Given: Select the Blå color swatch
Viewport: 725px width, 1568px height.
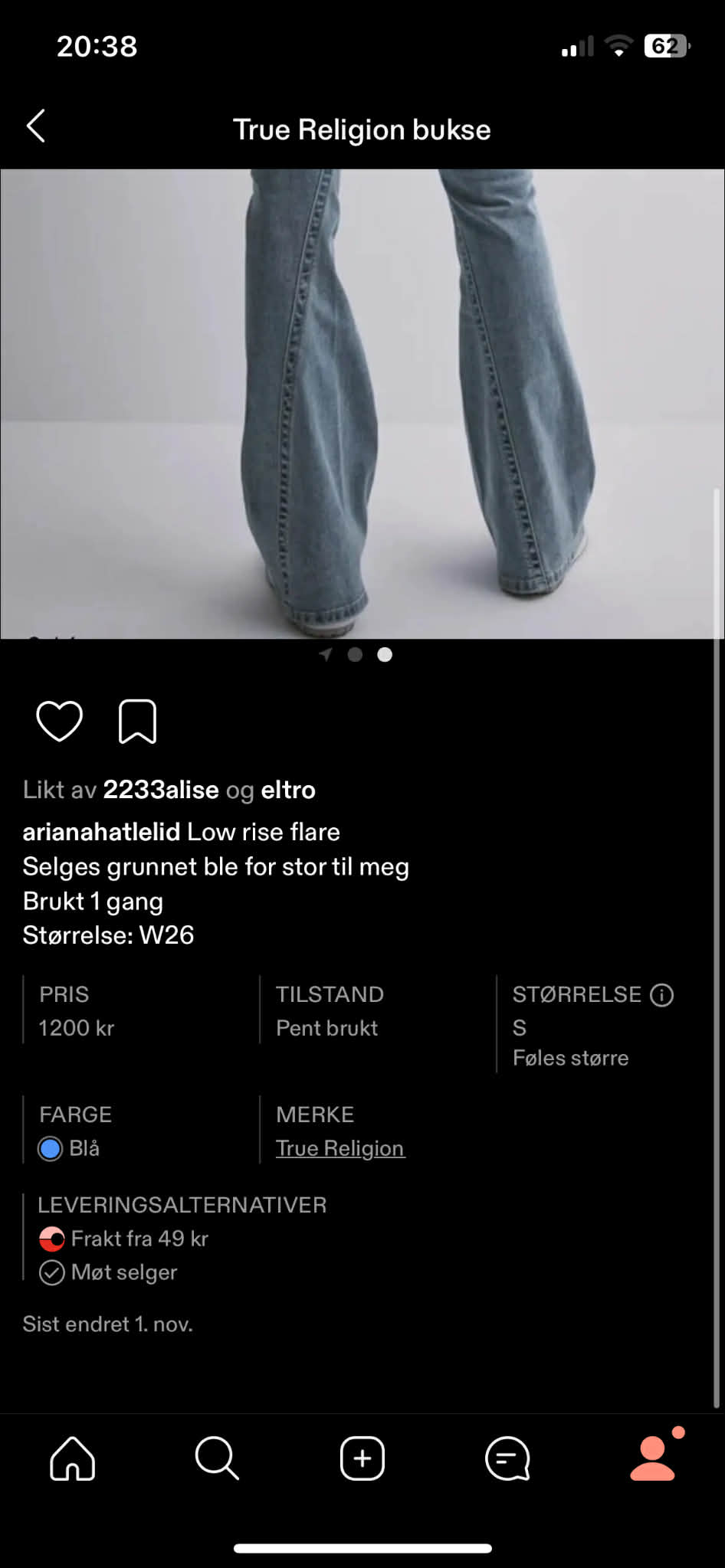Looking at the screenshot, I should point(49,1147).
